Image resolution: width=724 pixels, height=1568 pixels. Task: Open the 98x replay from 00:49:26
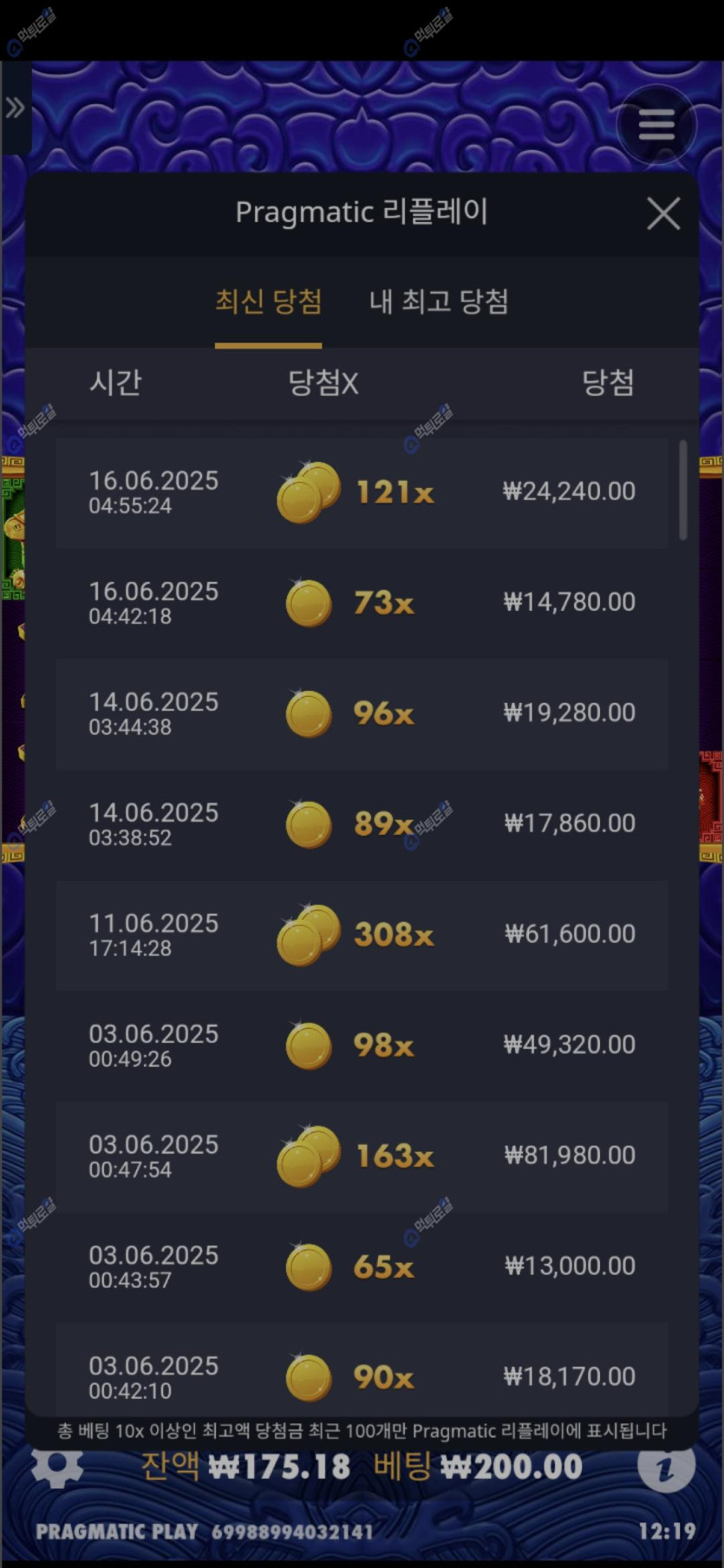click(x=362, y=1044)
